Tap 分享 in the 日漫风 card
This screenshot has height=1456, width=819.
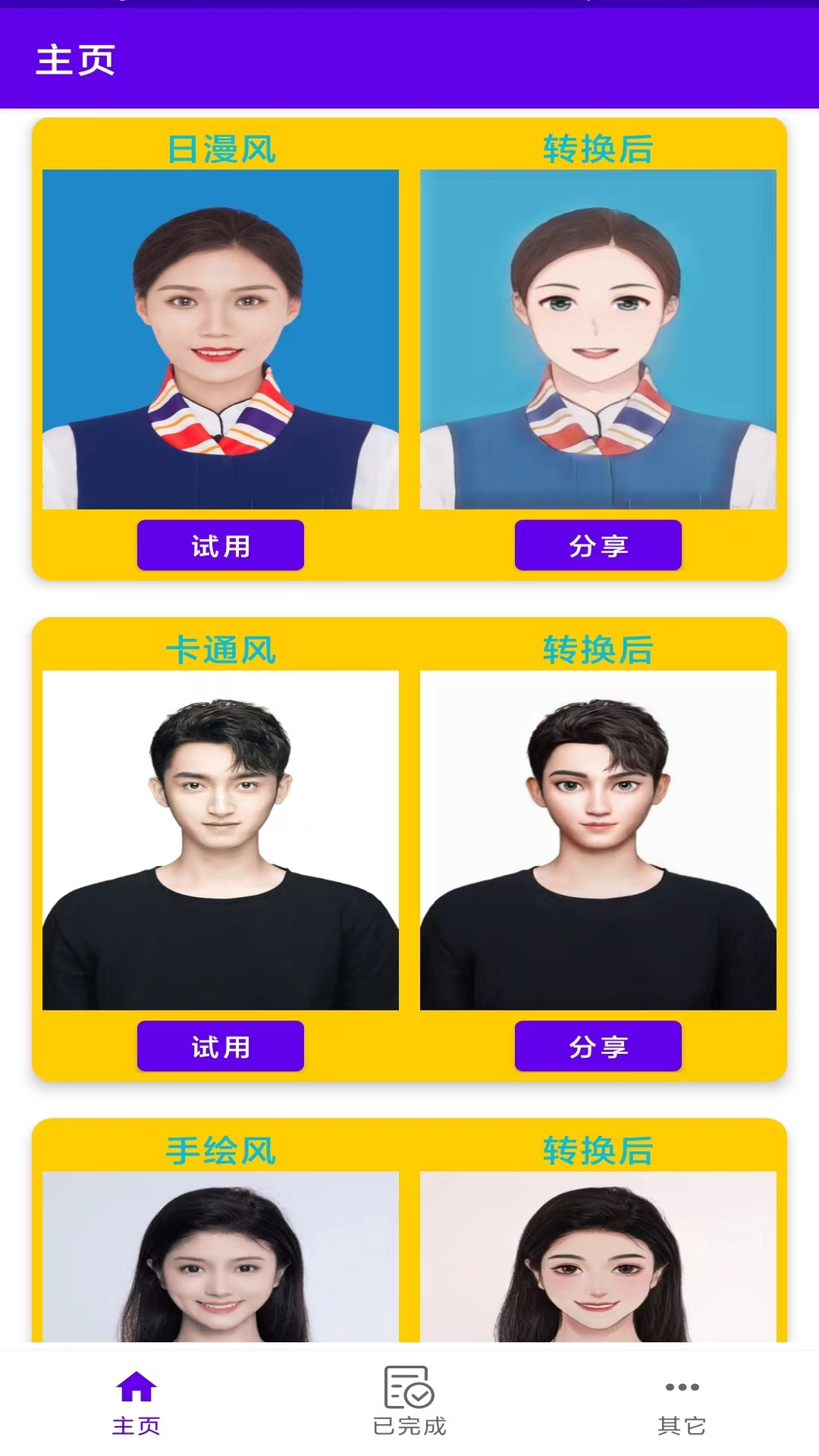coord(598,545)
